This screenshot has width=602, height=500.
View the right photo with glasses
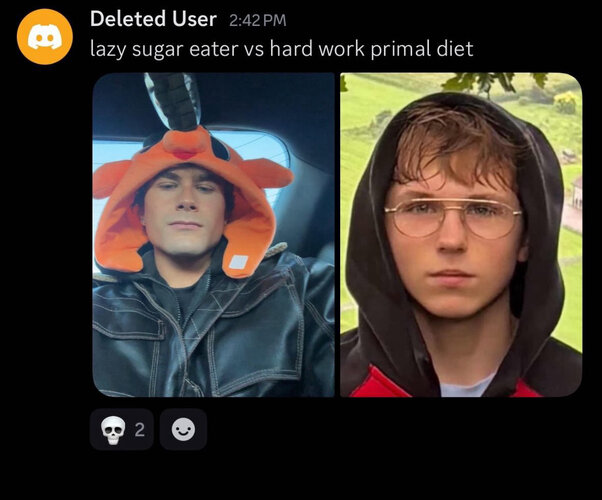click(461, 235)
